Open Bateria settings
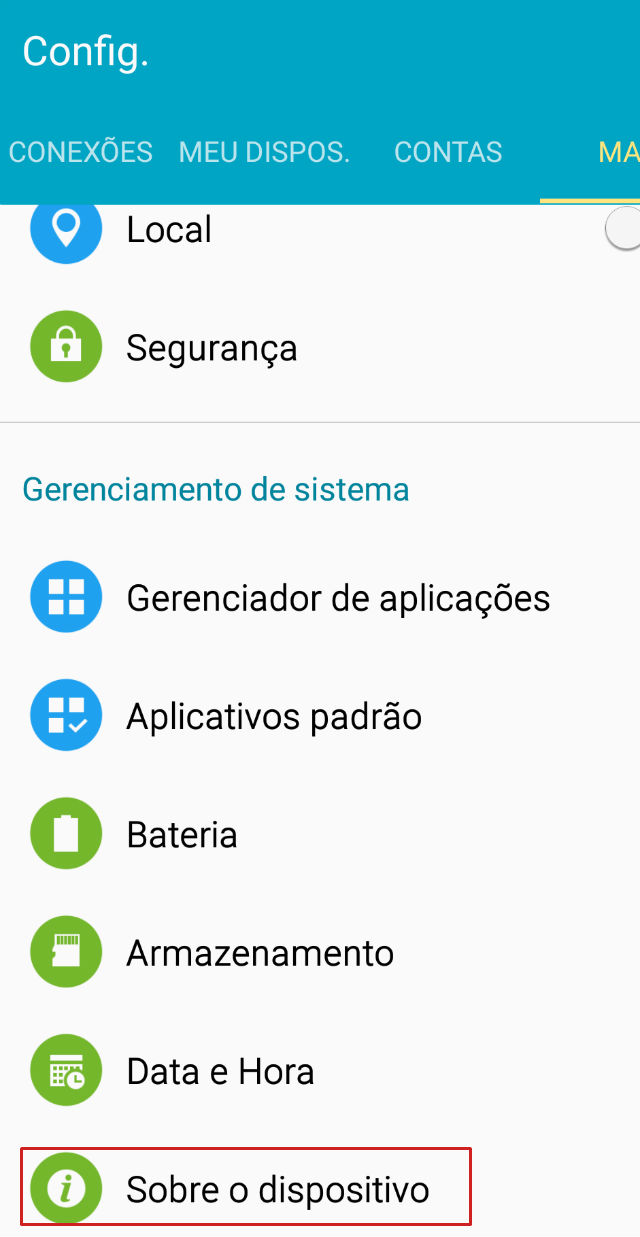 coord(181,834)
